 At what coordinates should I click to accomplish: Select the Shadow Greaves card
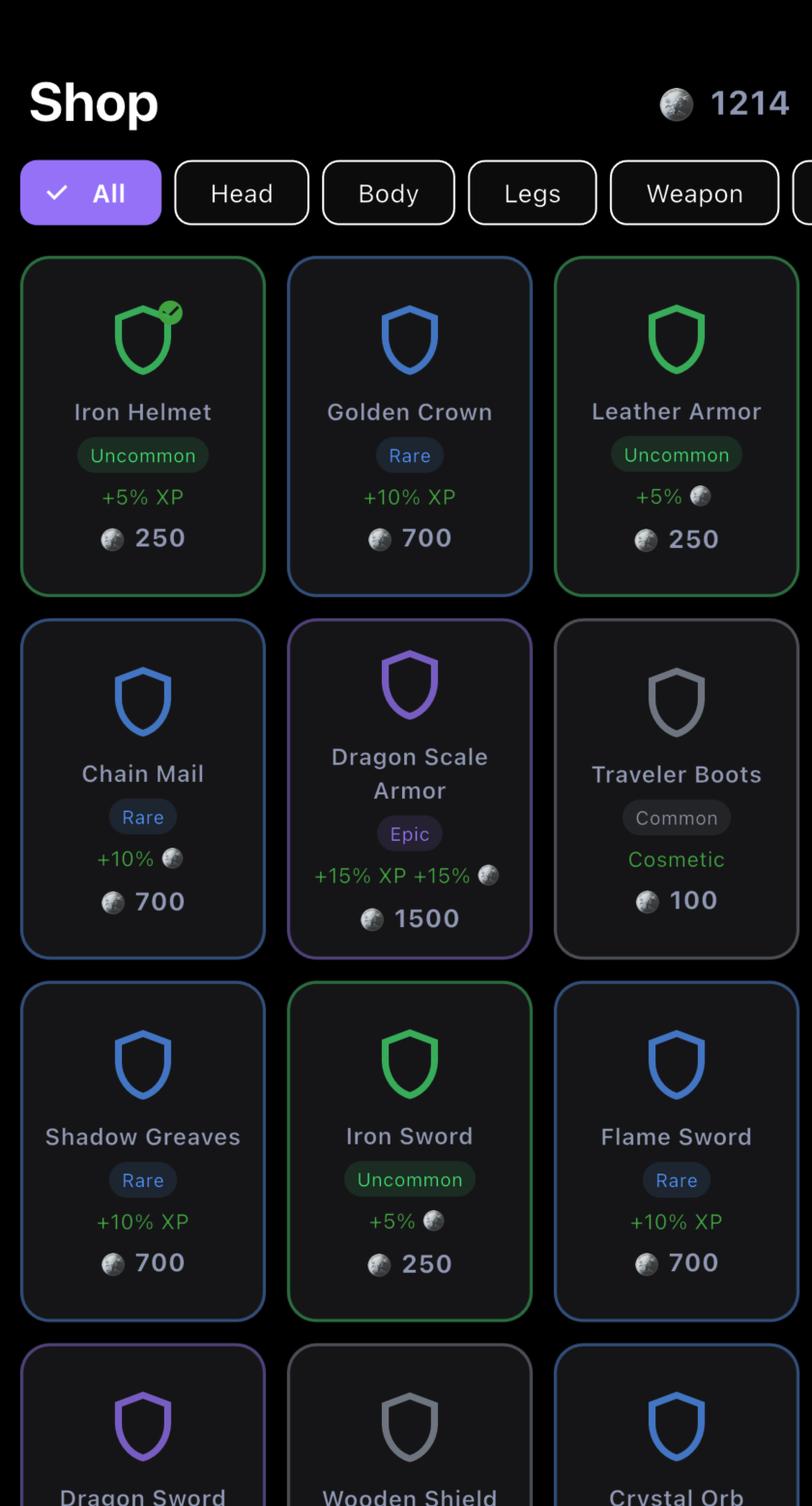pyautogui.click(x=143, y=1150)
